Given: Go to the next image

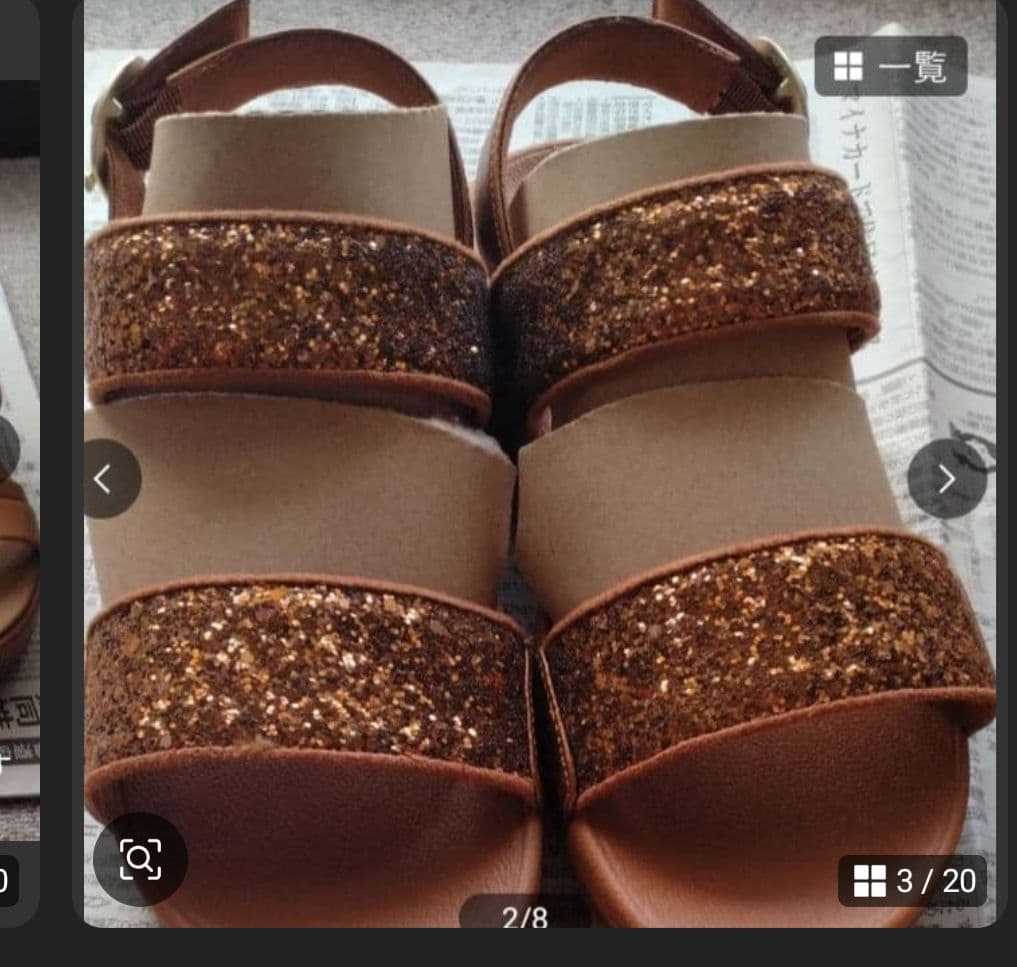Looking at the screenshot, I should coord(946,479).
